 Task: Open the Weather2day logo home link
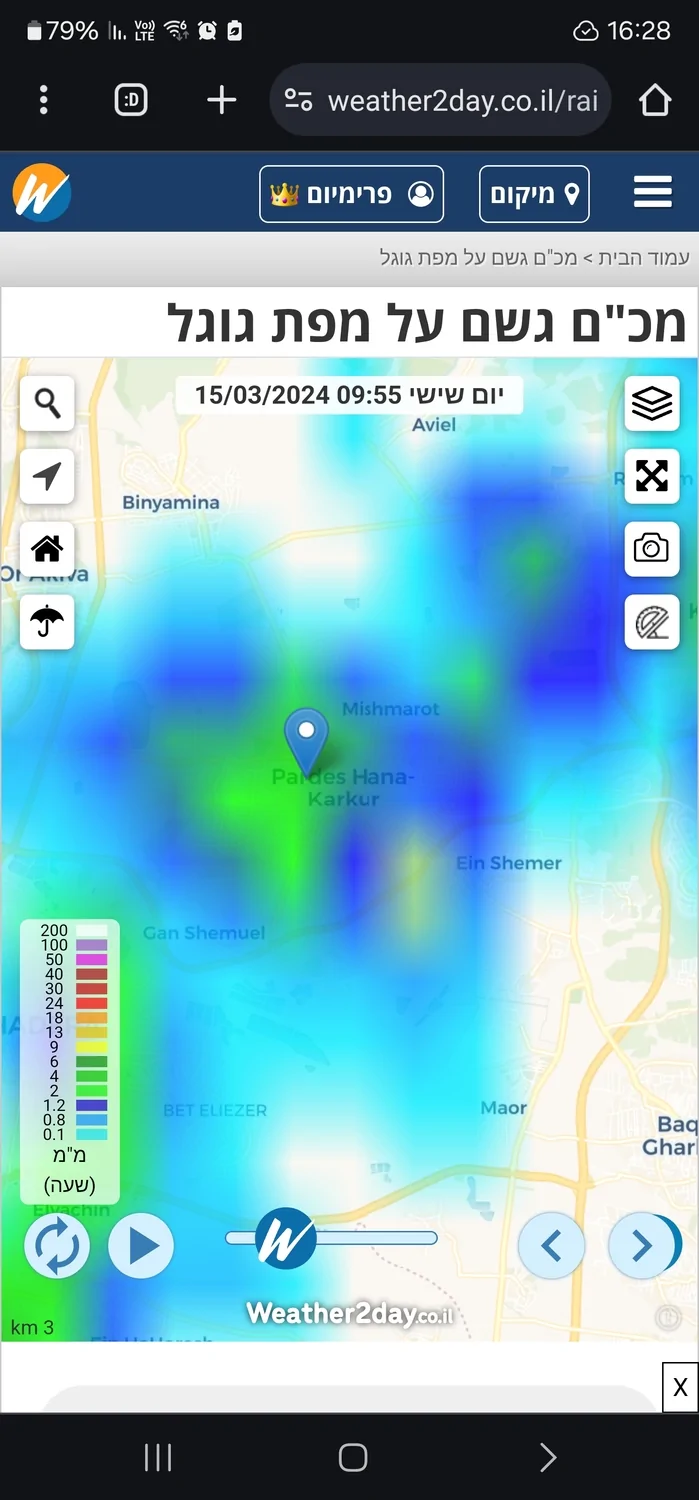click(x=42, y=193)
